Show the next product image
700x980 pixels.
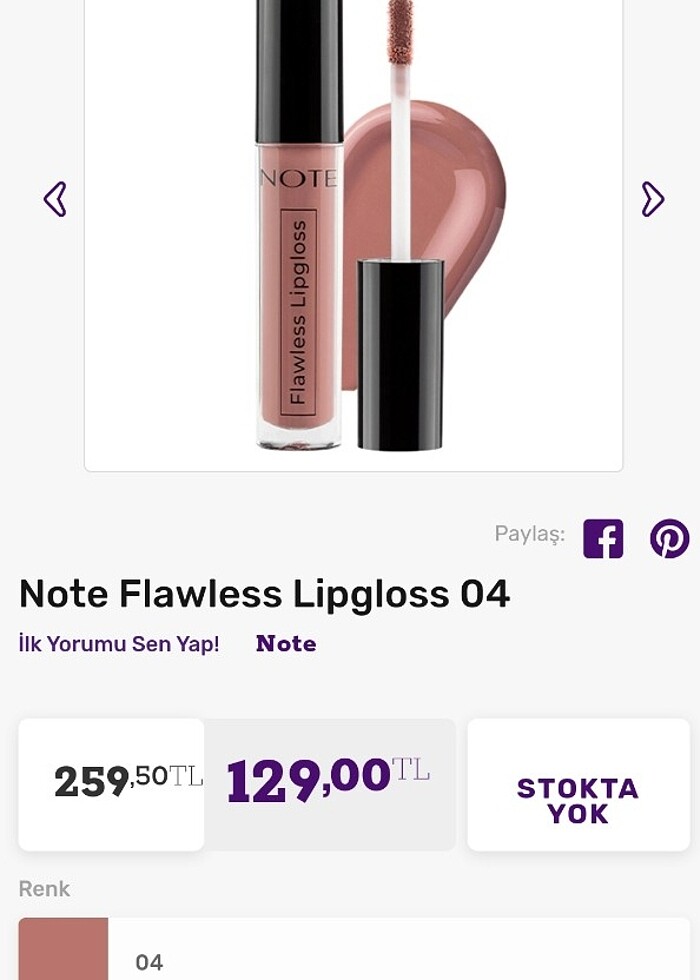tap(652, 199)
